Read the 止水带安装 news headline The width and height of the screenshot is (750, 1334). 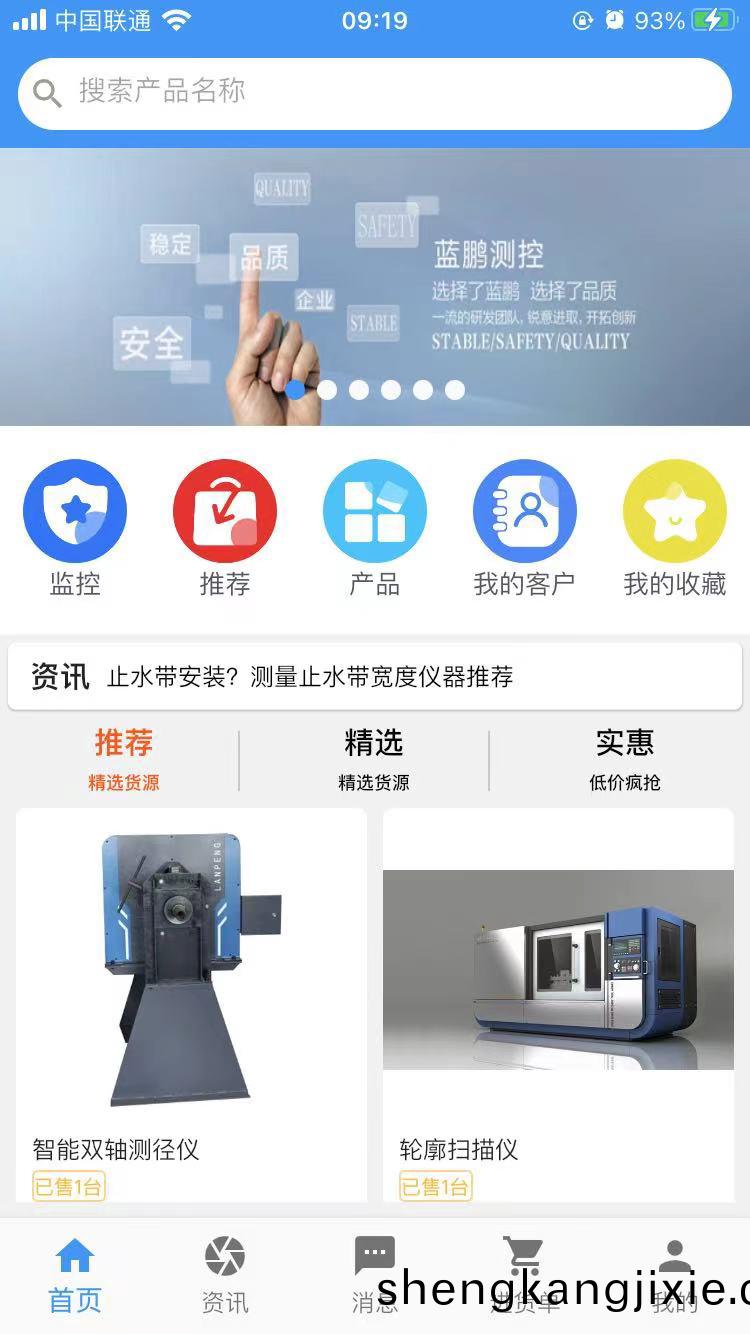coord(310,677)
